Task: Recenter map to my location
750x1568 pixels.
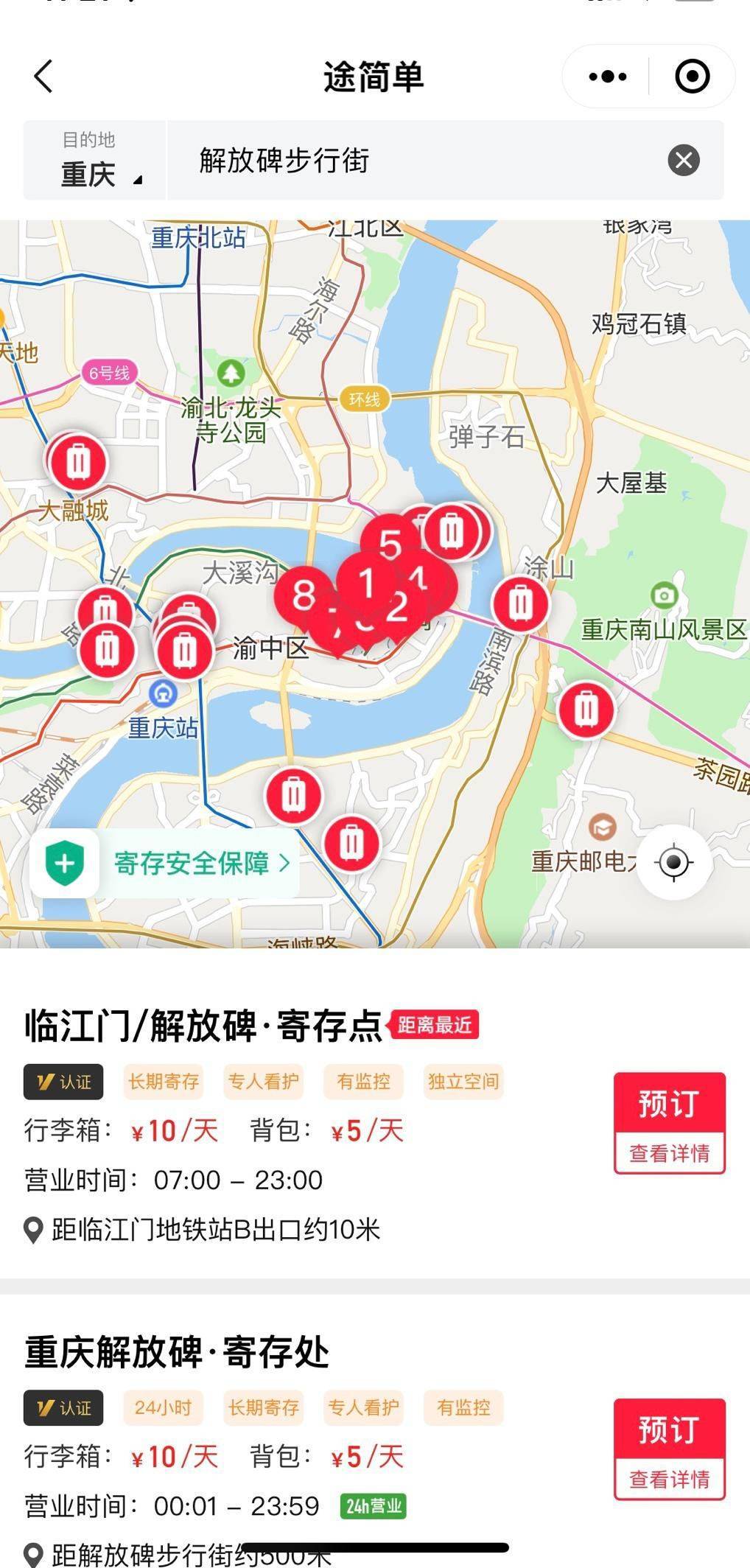Action: click(673, 861)
